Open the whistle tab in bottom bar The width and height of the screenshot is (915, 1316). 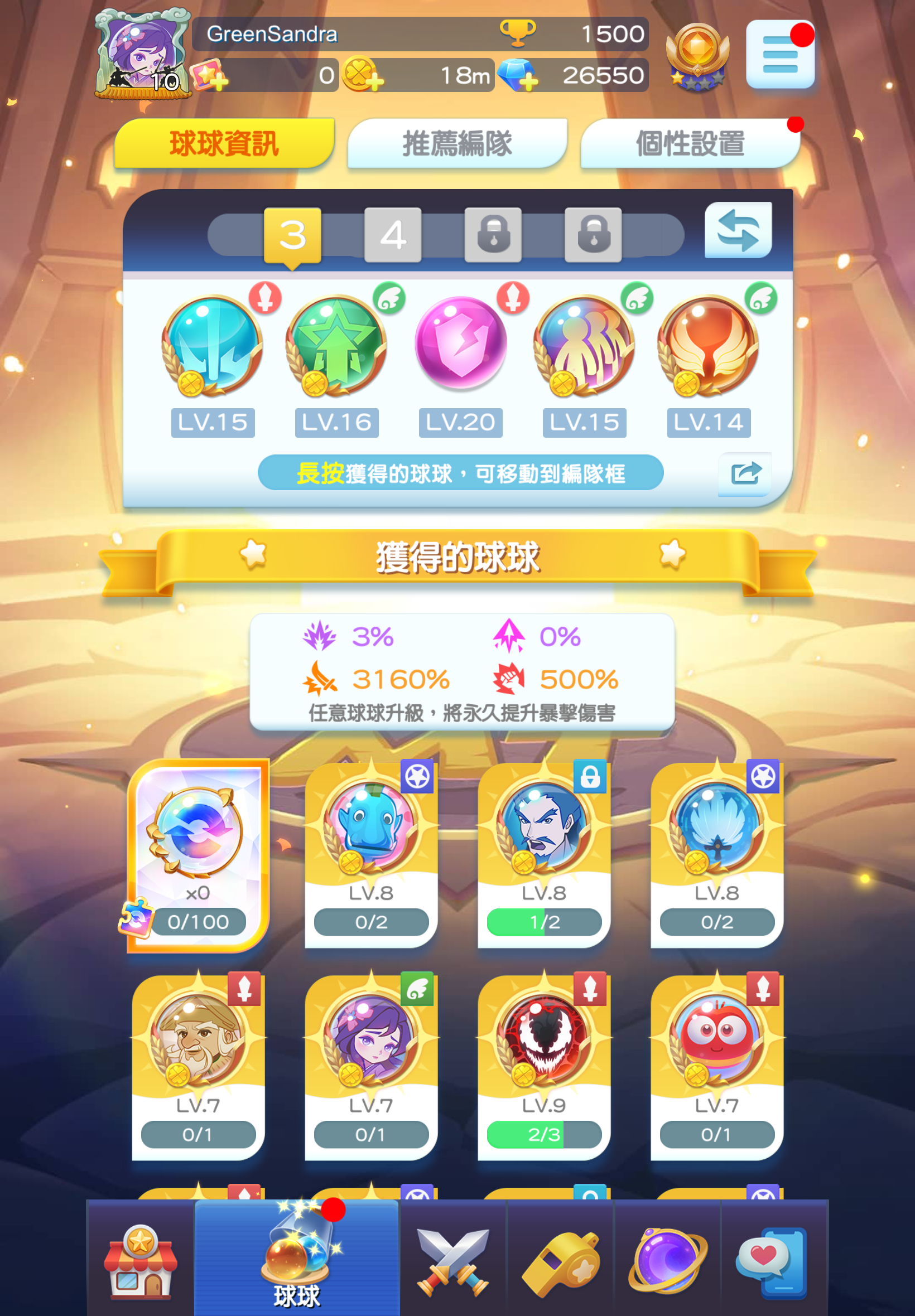tap(561, 1261)
